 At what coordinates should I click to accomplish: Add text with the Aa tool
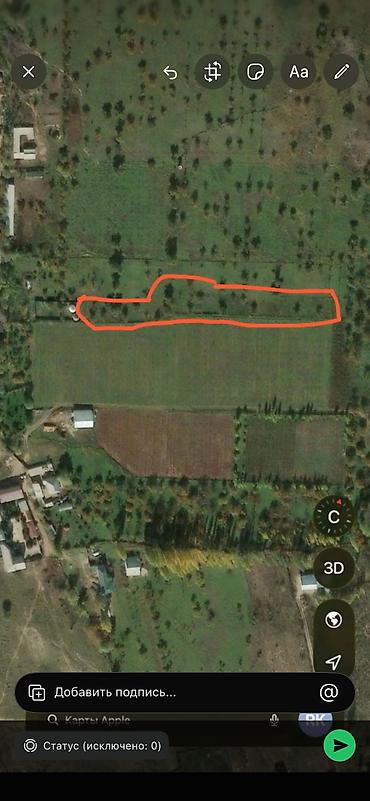click(x=298, y=72)
